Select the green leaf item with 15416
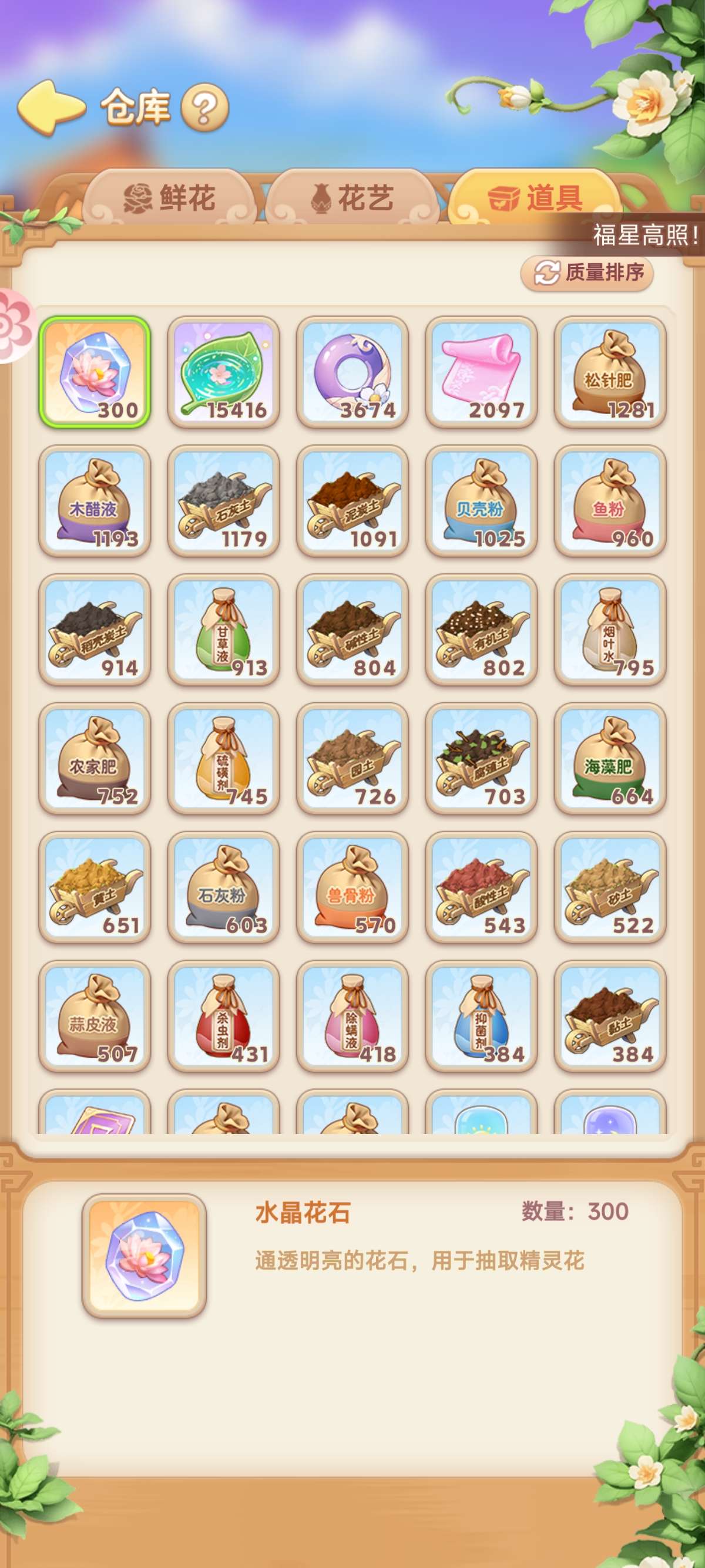The height and width of the screenshot is (1568, 705). point(223,372)
